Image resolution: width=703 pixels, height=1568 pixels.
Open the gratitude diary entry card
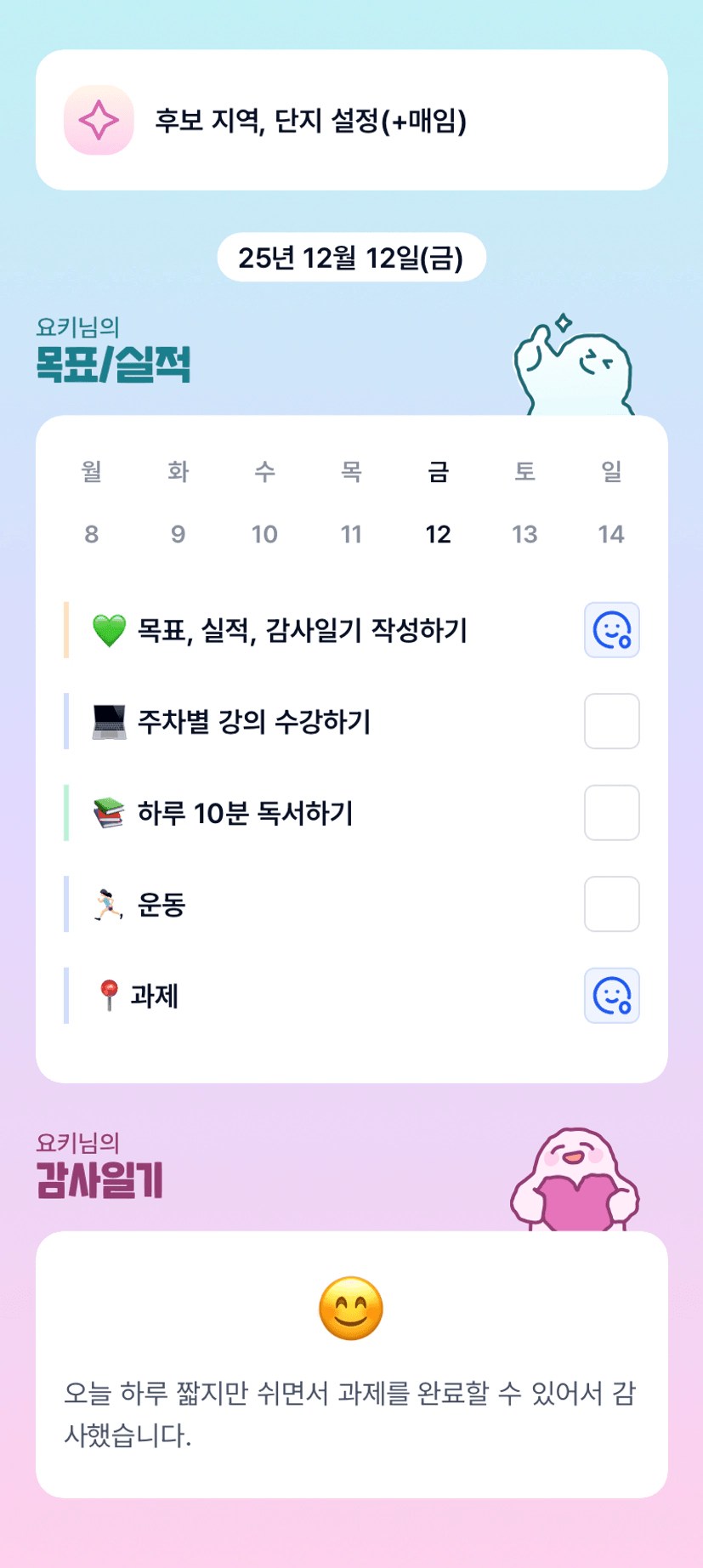coord(351,1364)
